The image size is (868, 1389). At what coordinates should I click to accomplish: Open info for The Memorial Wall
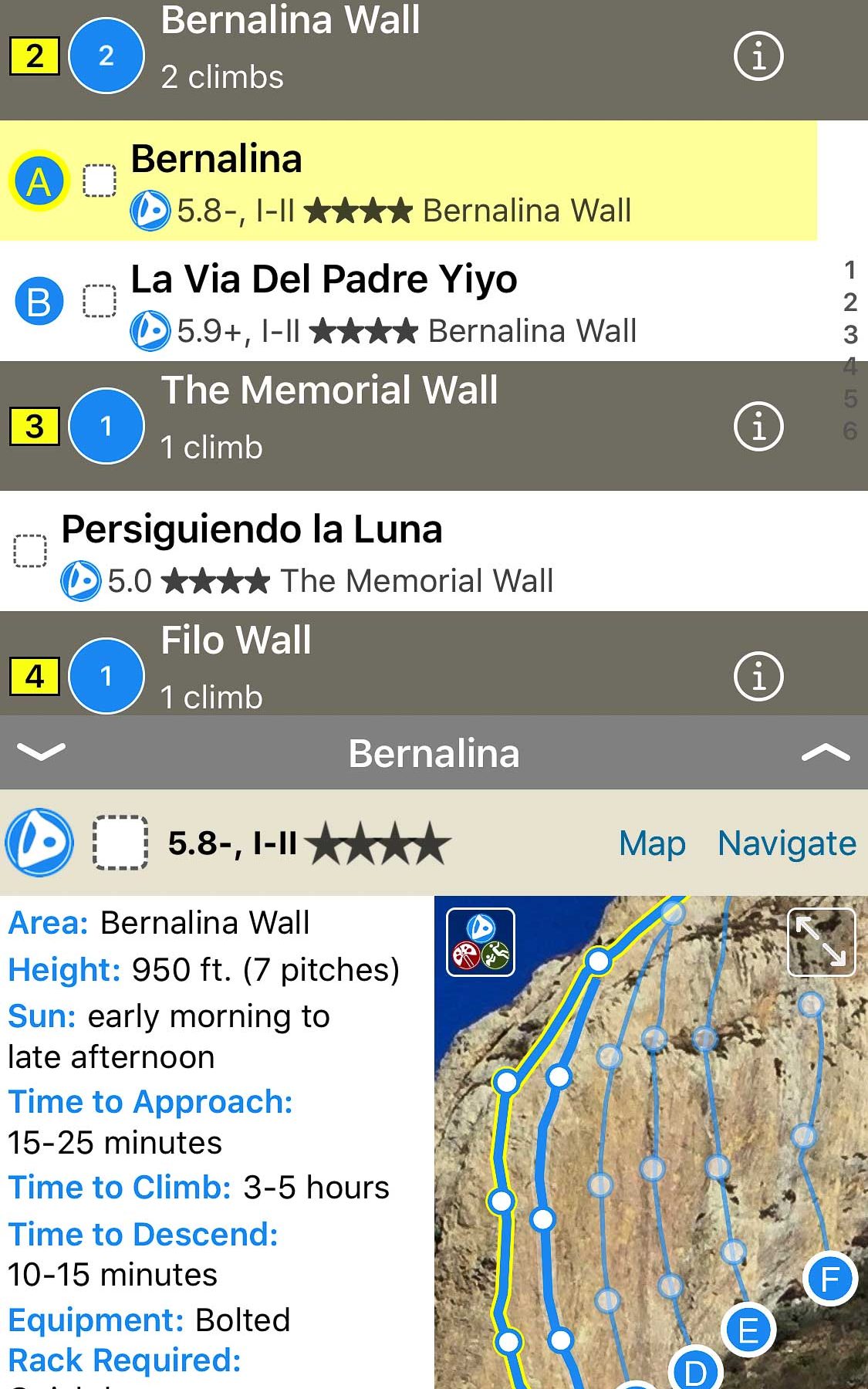[758, 426]
